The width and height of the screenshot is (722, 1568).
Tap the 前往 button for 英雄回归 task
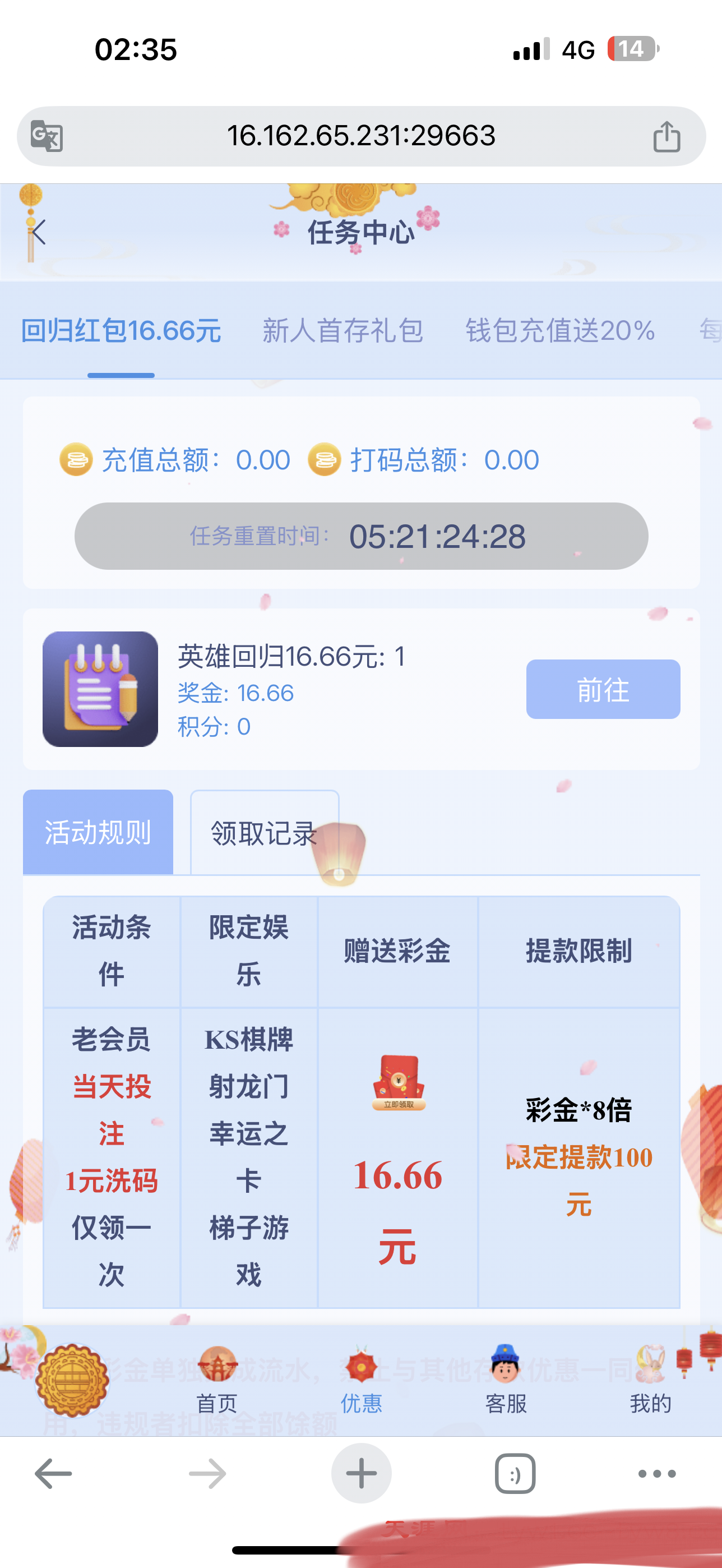[x=602, y=689]
